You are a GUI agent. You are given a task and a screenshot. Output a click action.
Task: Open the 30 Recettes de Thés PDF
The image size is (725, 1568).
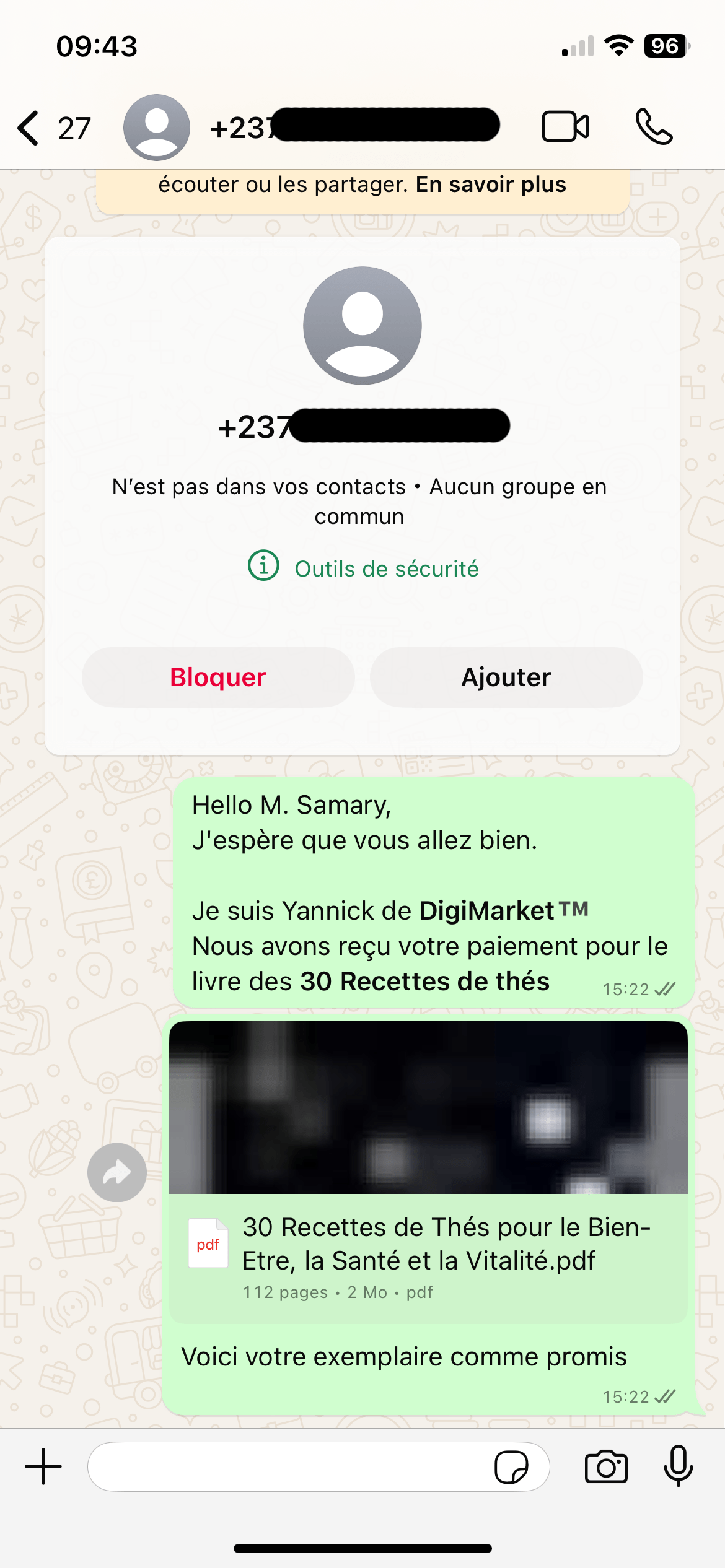(x=428, y=1255)
